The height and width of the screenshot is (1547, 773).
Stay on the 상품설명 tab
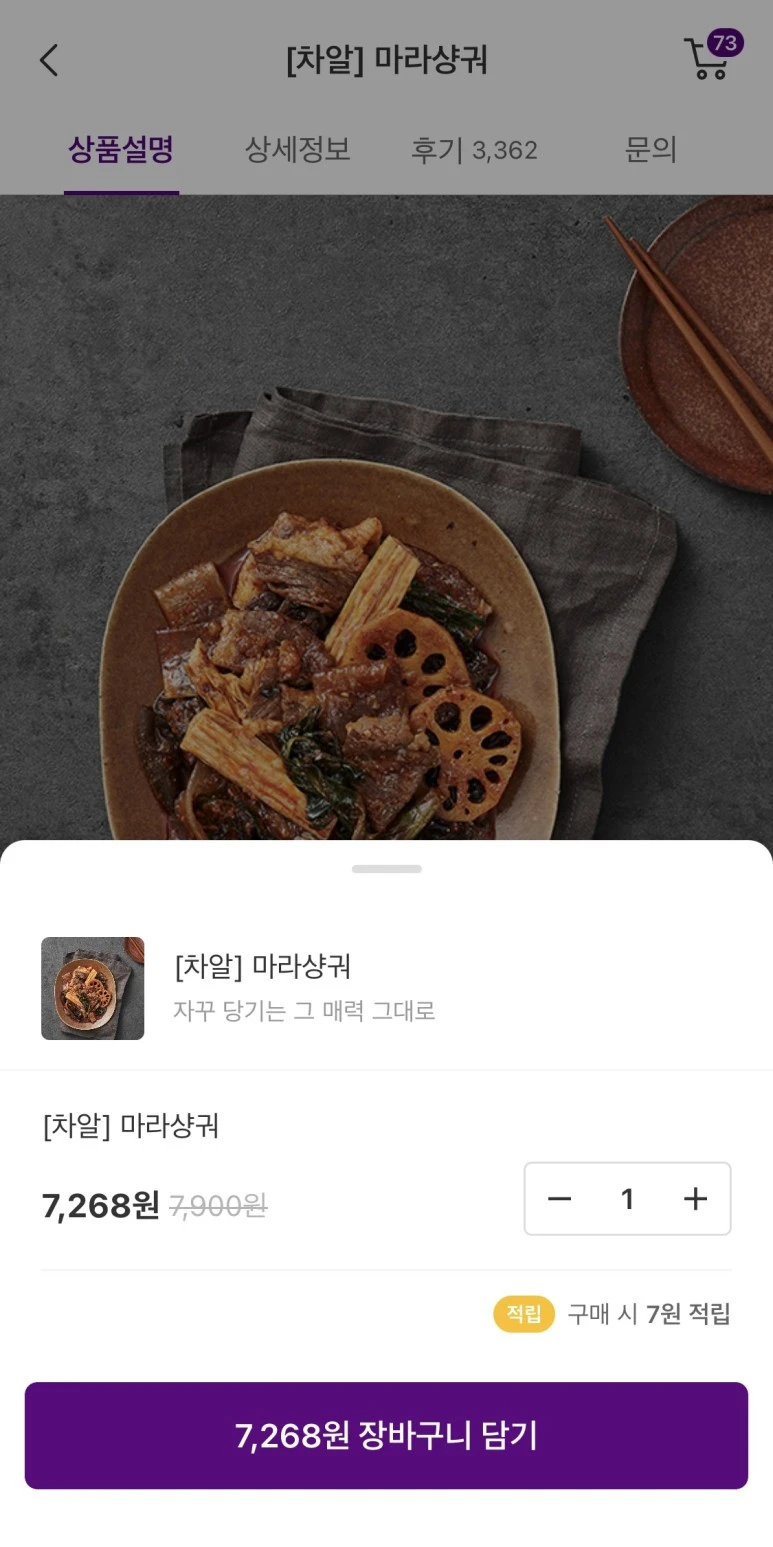coord(122,150)
